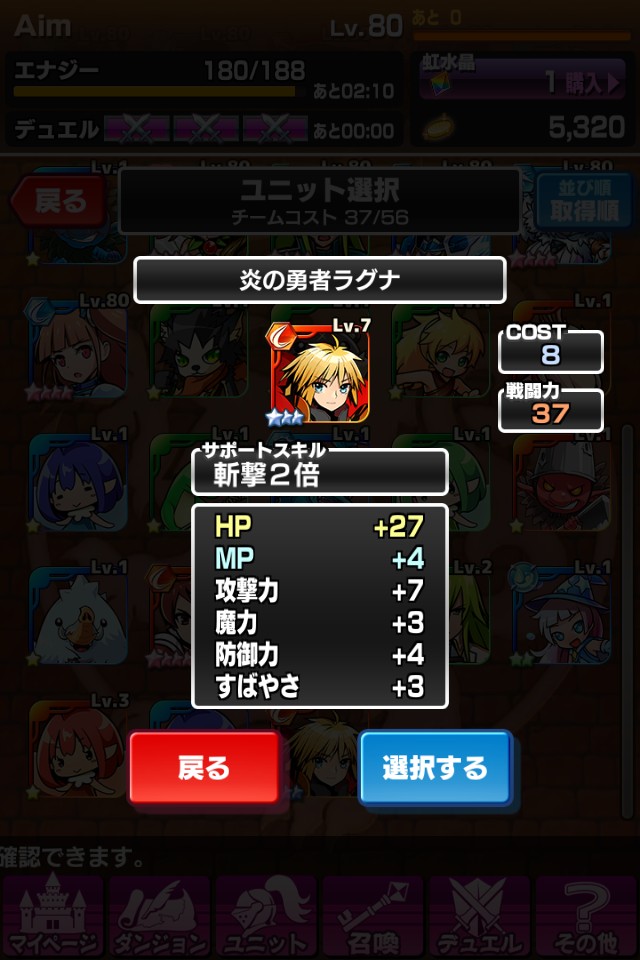Viewport: 640px width, 960px height.
Task: Tap the red 戻る button
Action: click(204, 767)
